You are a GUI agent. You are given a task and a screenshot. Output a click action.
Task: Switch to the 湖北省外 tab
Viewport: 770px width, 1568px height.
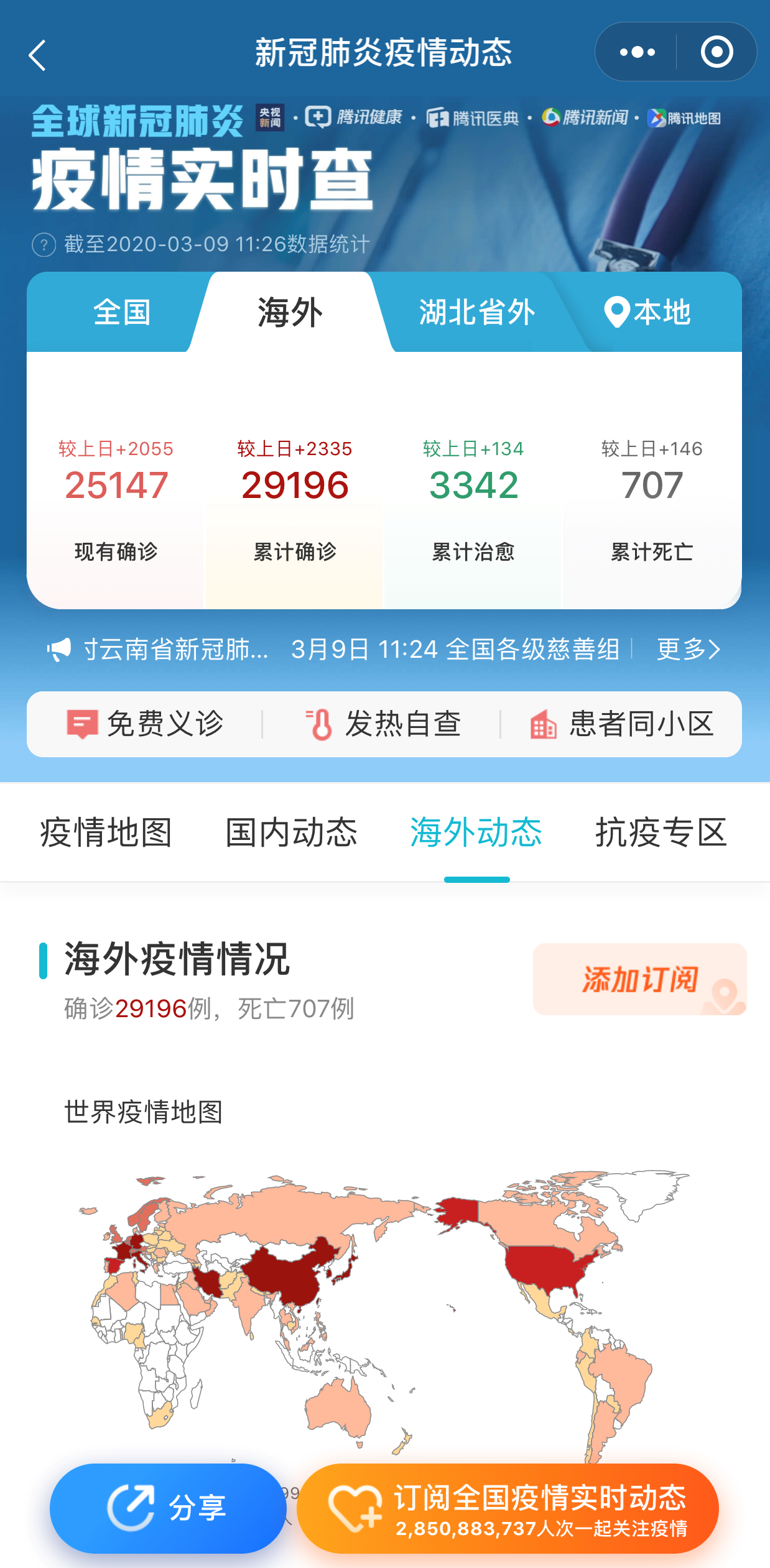coord(476,312)
